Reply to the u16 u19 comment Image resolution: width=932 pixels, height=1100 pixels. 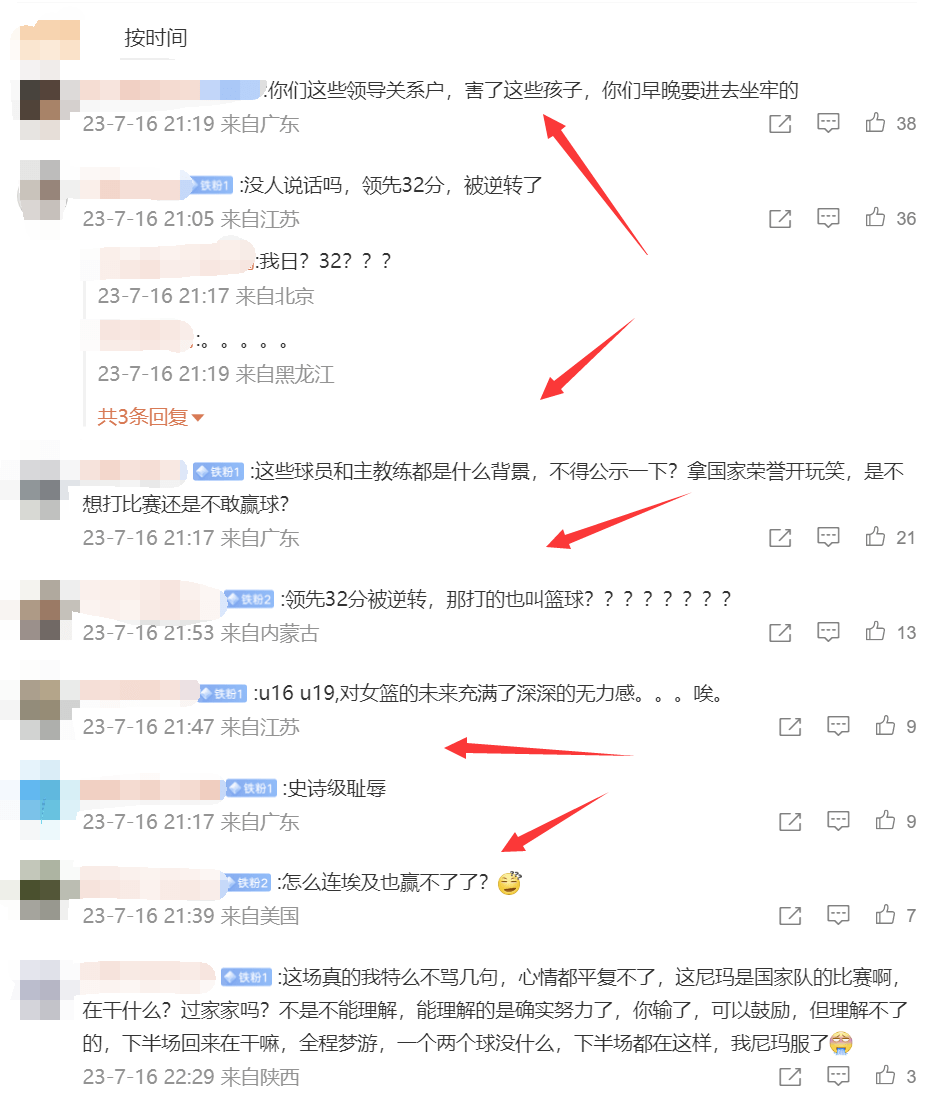point(838,726)
